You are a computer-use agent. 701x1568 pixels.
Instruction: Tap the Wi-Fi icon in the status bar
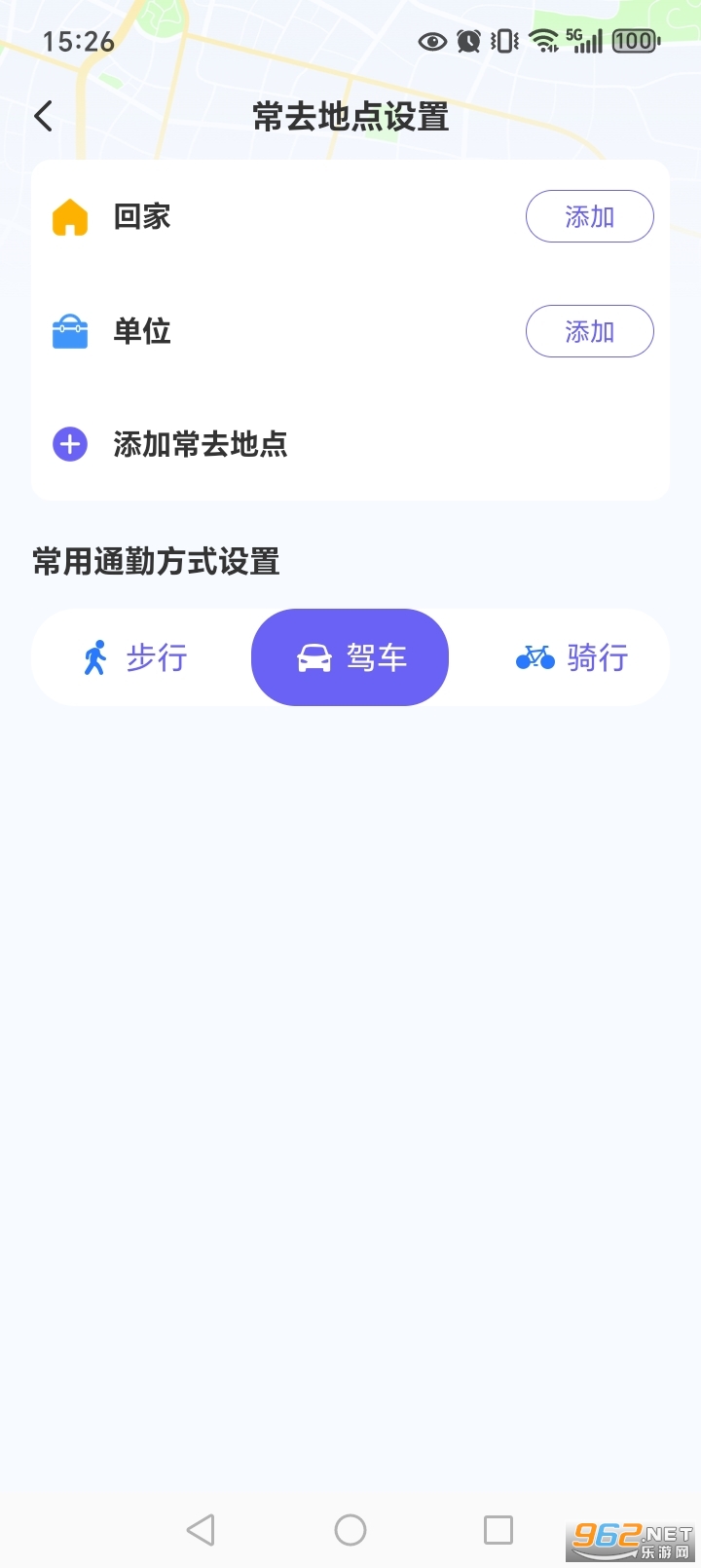tap(539, 41)
